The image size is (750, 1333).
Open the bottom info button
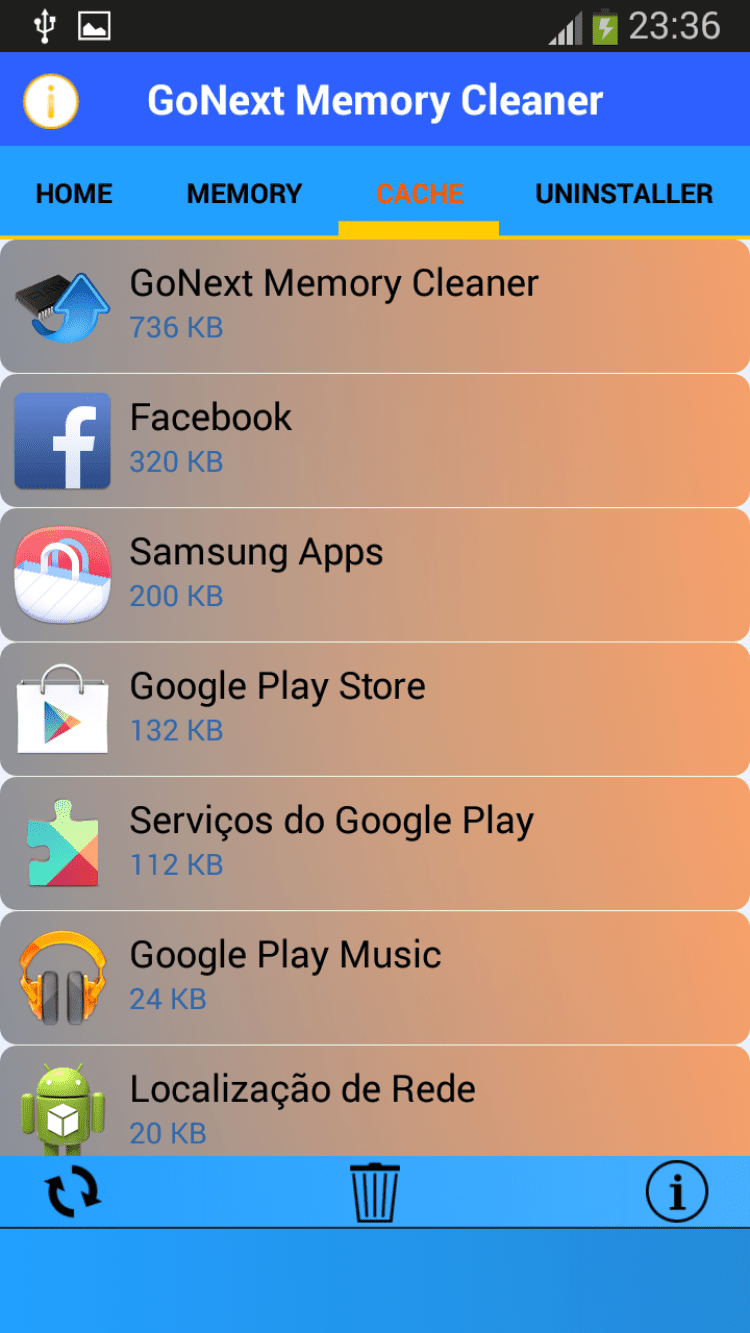tap(676, 1192)
